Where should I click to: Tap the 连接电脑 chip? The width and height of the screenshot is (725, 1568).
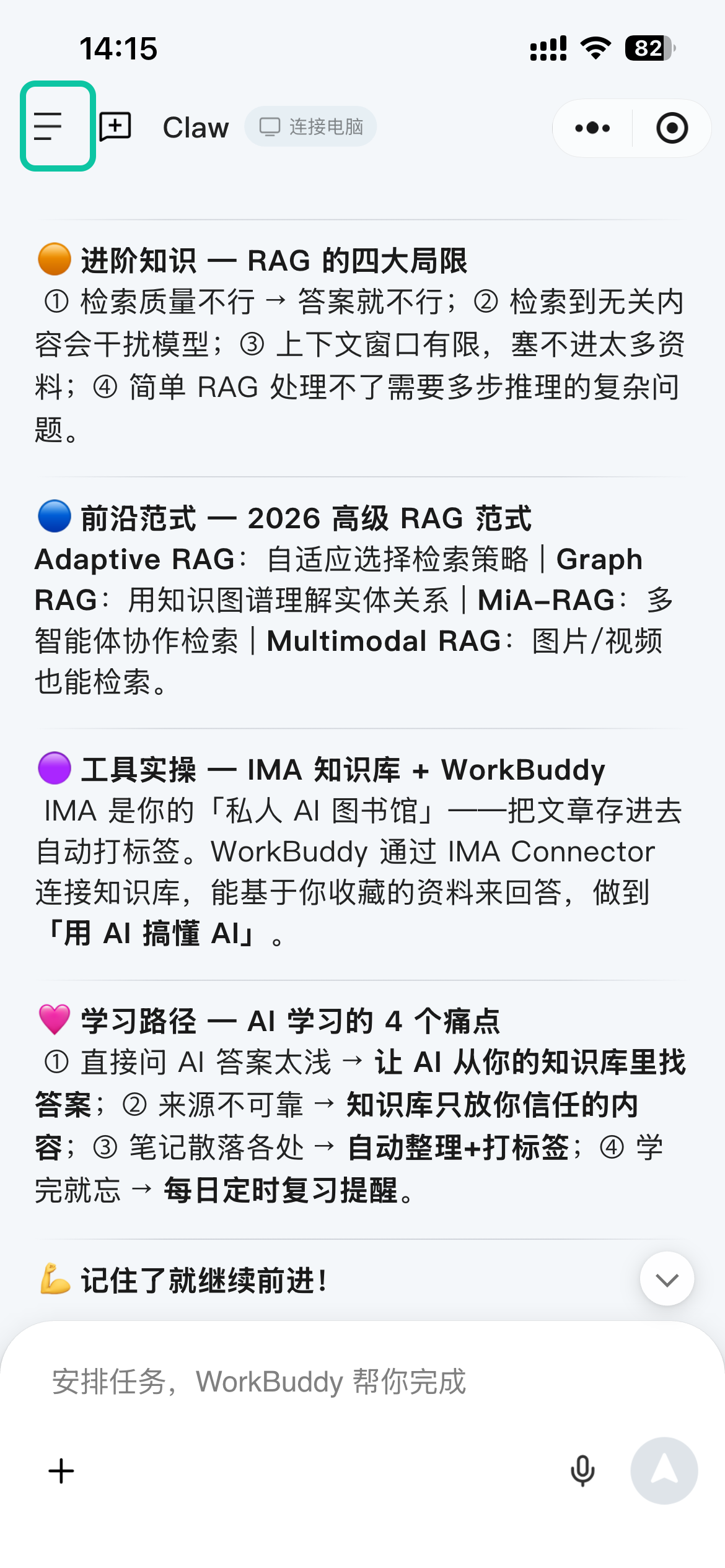[x=310, y=127]
